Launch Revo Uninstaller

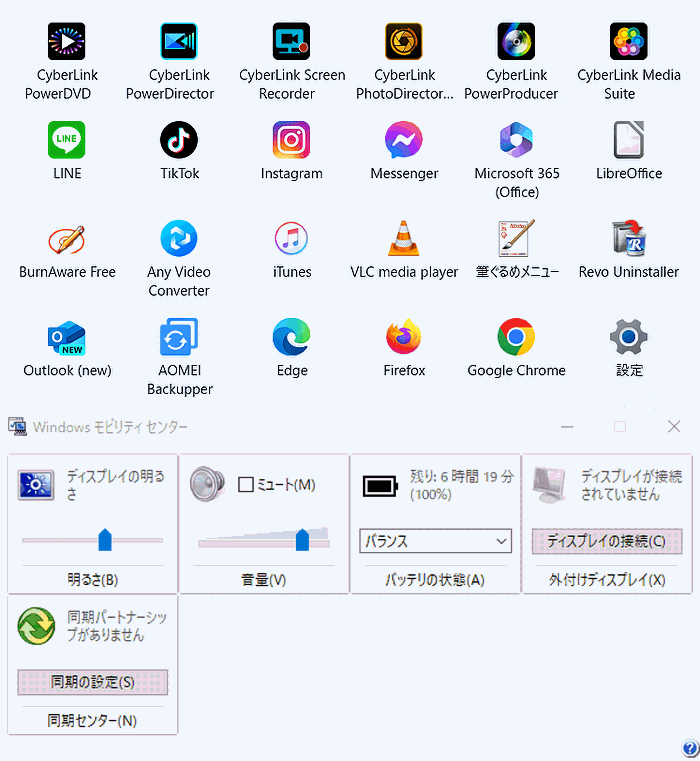pyautogui.click(x=628, y=239)
